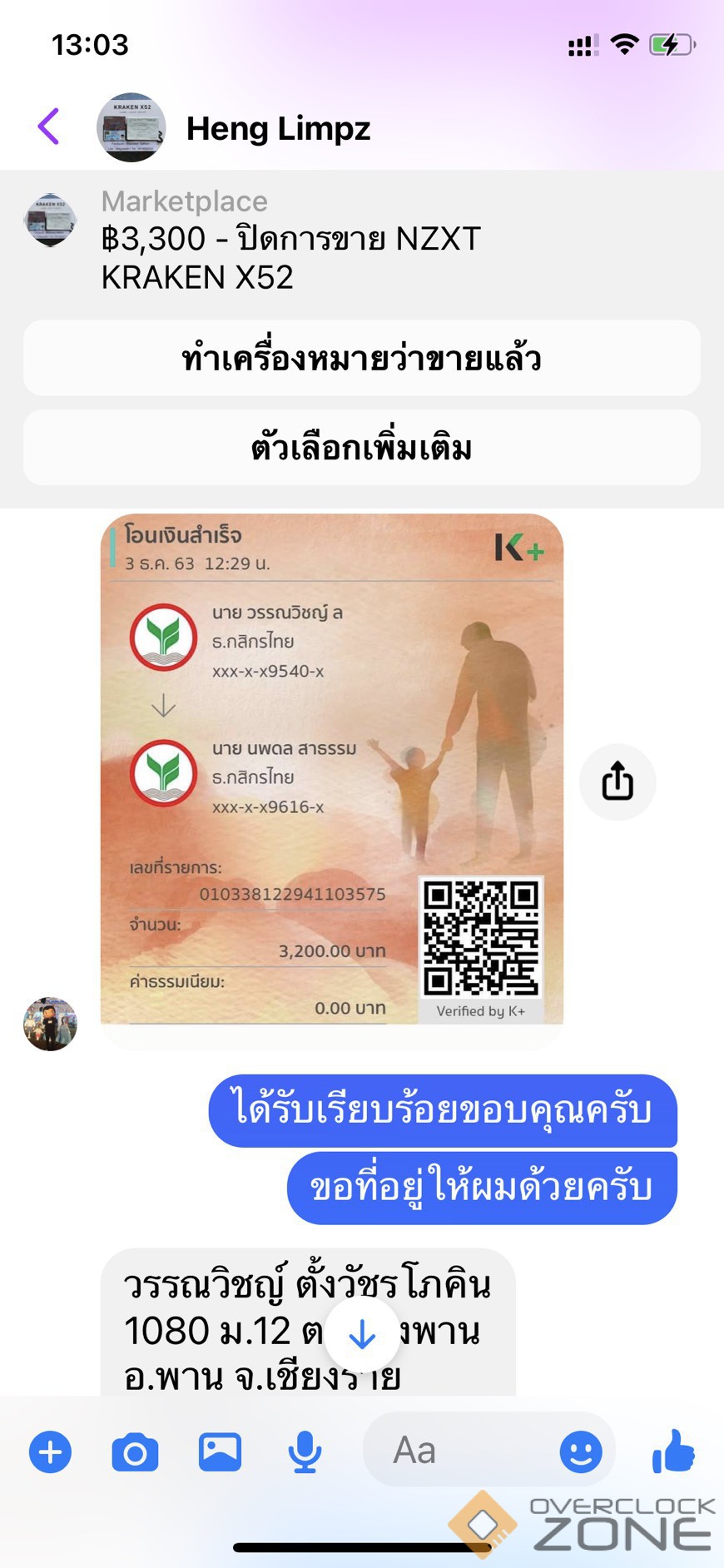Open ตัวเลือกเพิ่มเติม (more options) button
724x1568 pixels.
coord(361,448)
